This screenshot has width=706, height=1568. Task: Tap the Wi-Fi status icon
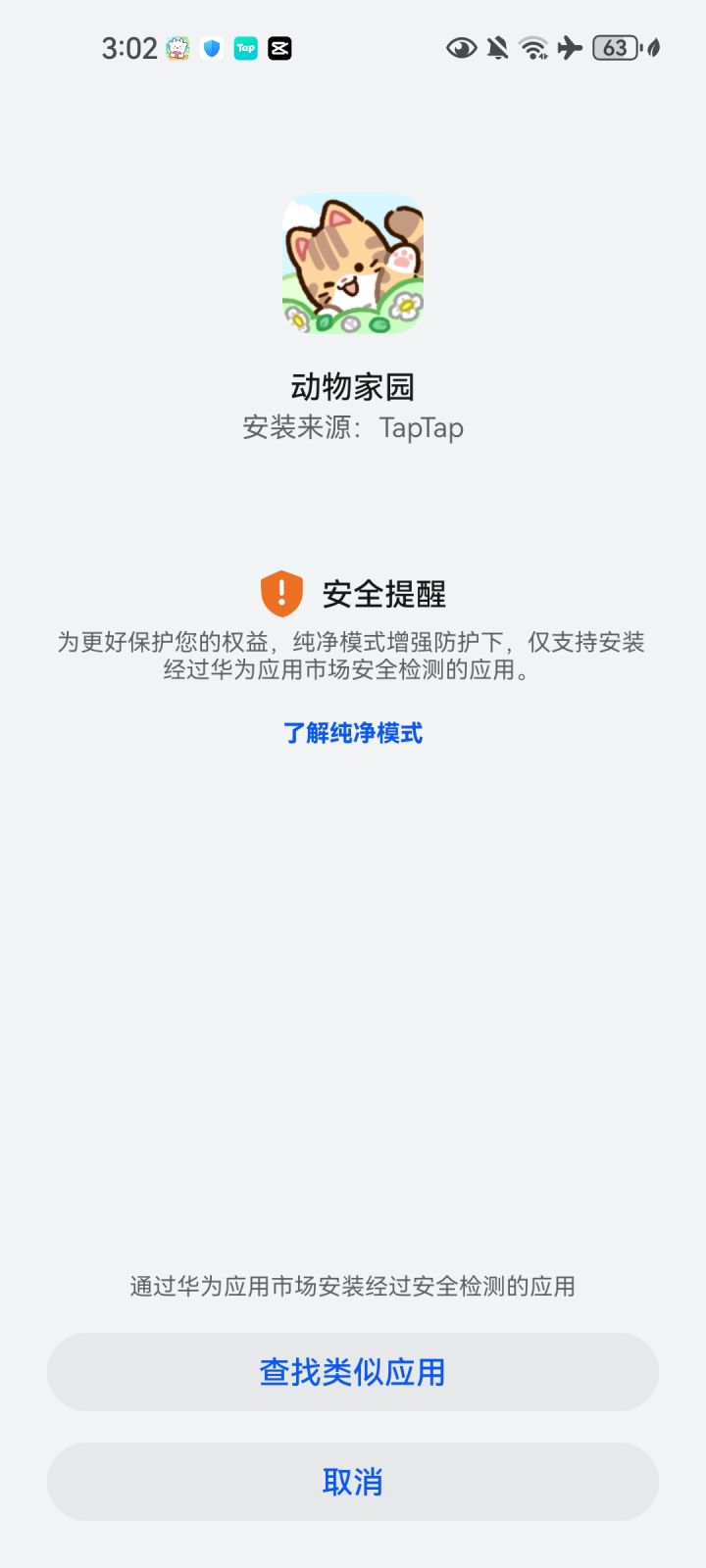pyautogui.click(x=533, y=48)
